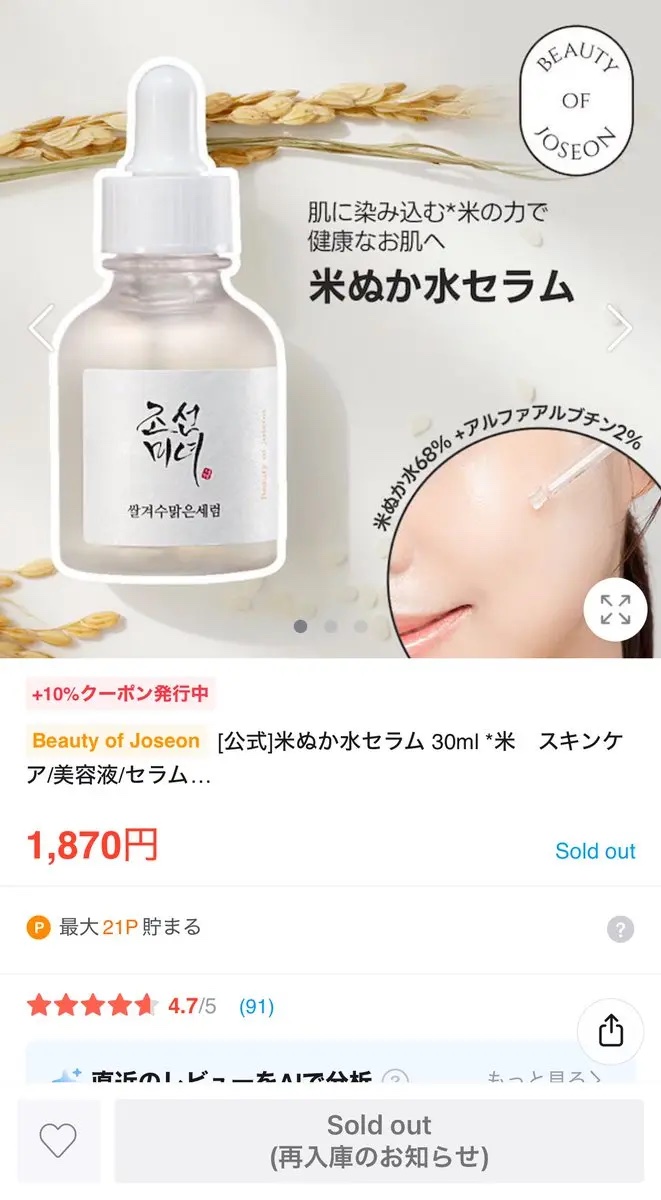The height and width of the screenshot is (1200, 661).
Task: View the 91 customer reviews
Action: pos(256,1007)
